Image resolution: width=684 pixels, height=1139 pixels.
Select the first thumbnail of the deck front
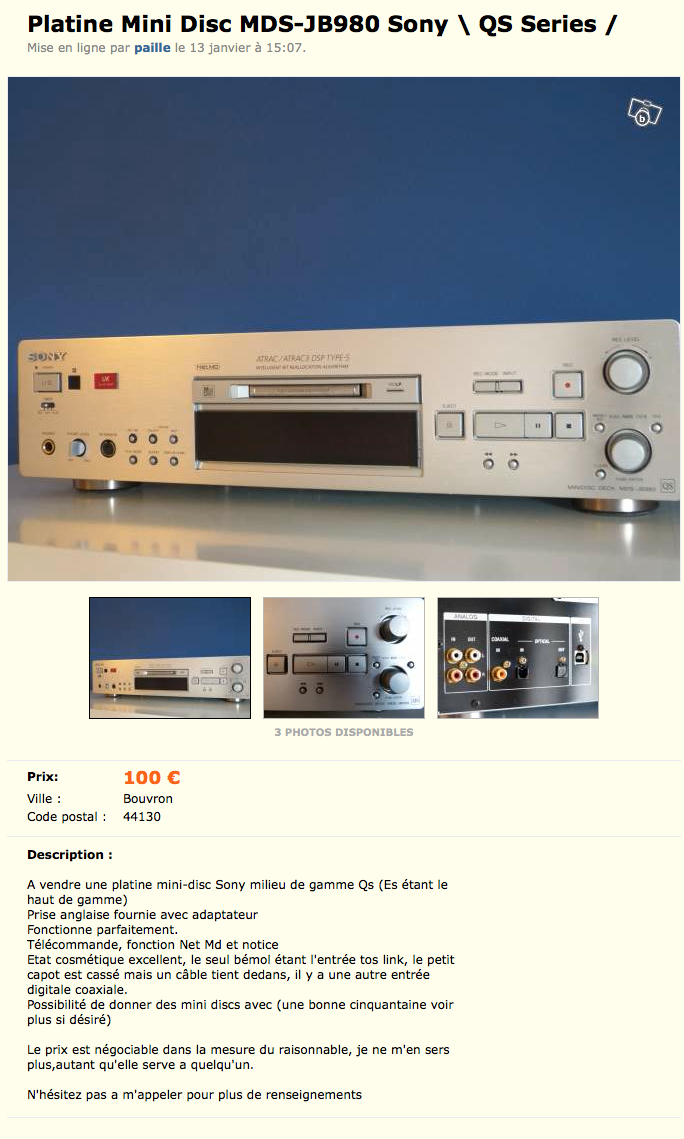(x=170, y=657)
